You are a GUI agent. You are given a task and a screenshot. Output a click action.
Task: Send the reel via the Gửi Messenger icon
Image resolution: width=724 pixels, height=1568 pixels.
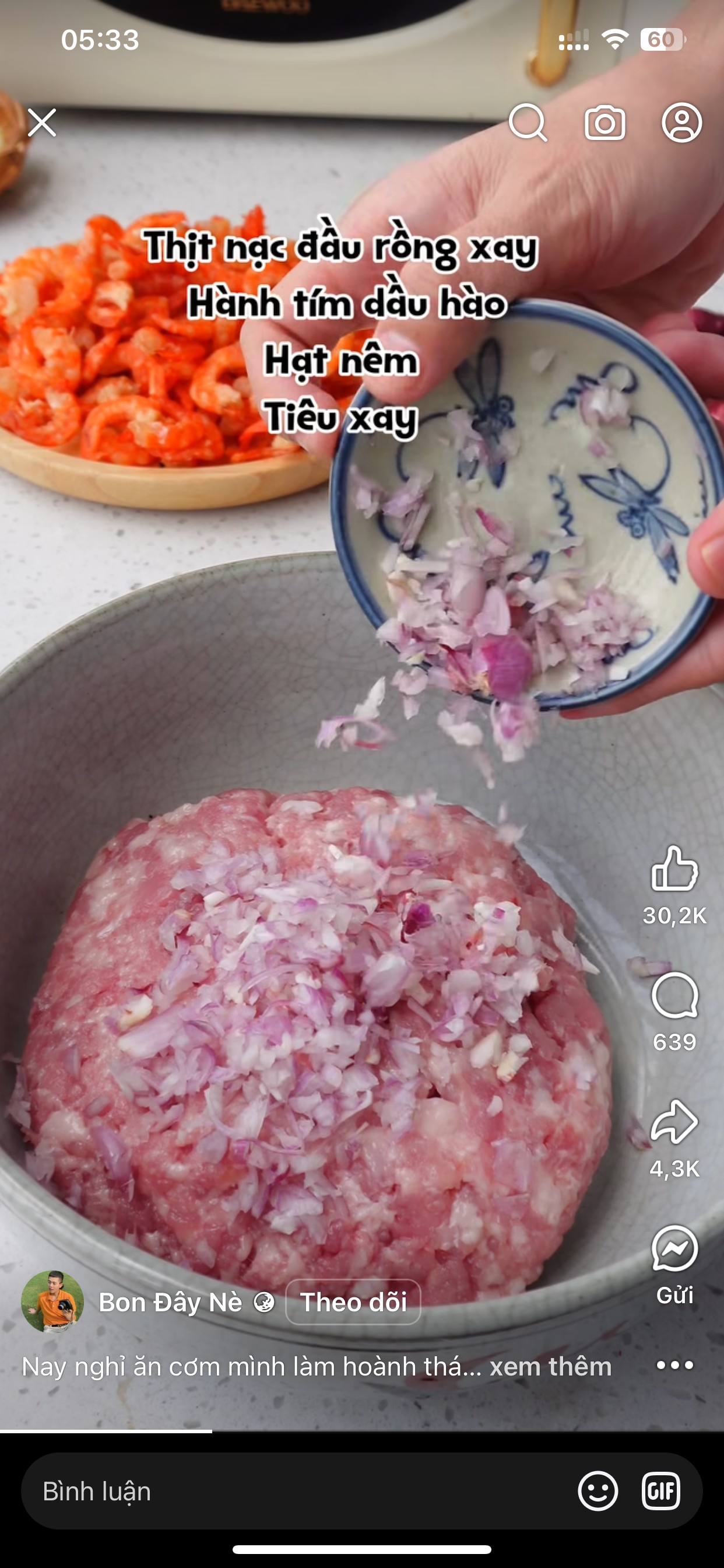click(674, 1249)
